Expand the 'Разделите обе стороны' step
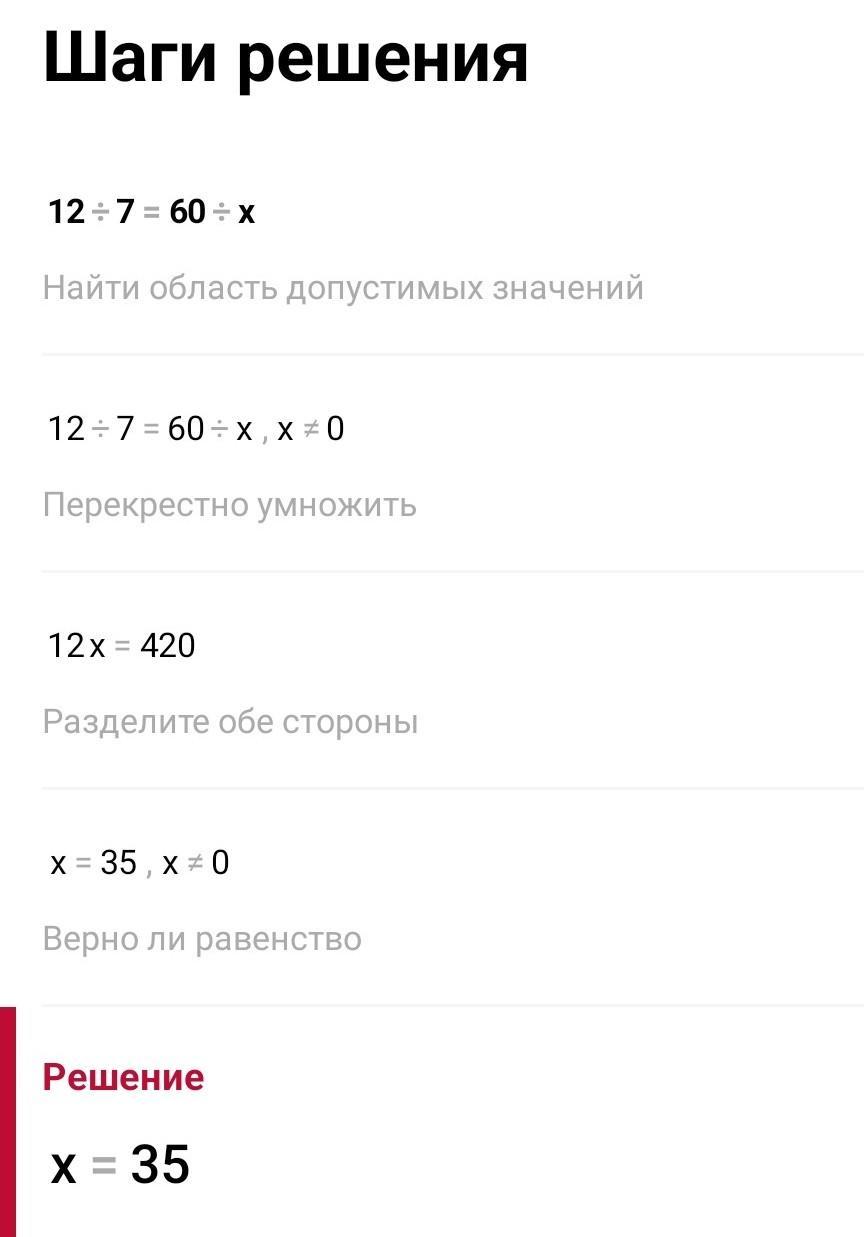Image resolution: width=864 pixels, height=1237 pixels. [230, 722]
